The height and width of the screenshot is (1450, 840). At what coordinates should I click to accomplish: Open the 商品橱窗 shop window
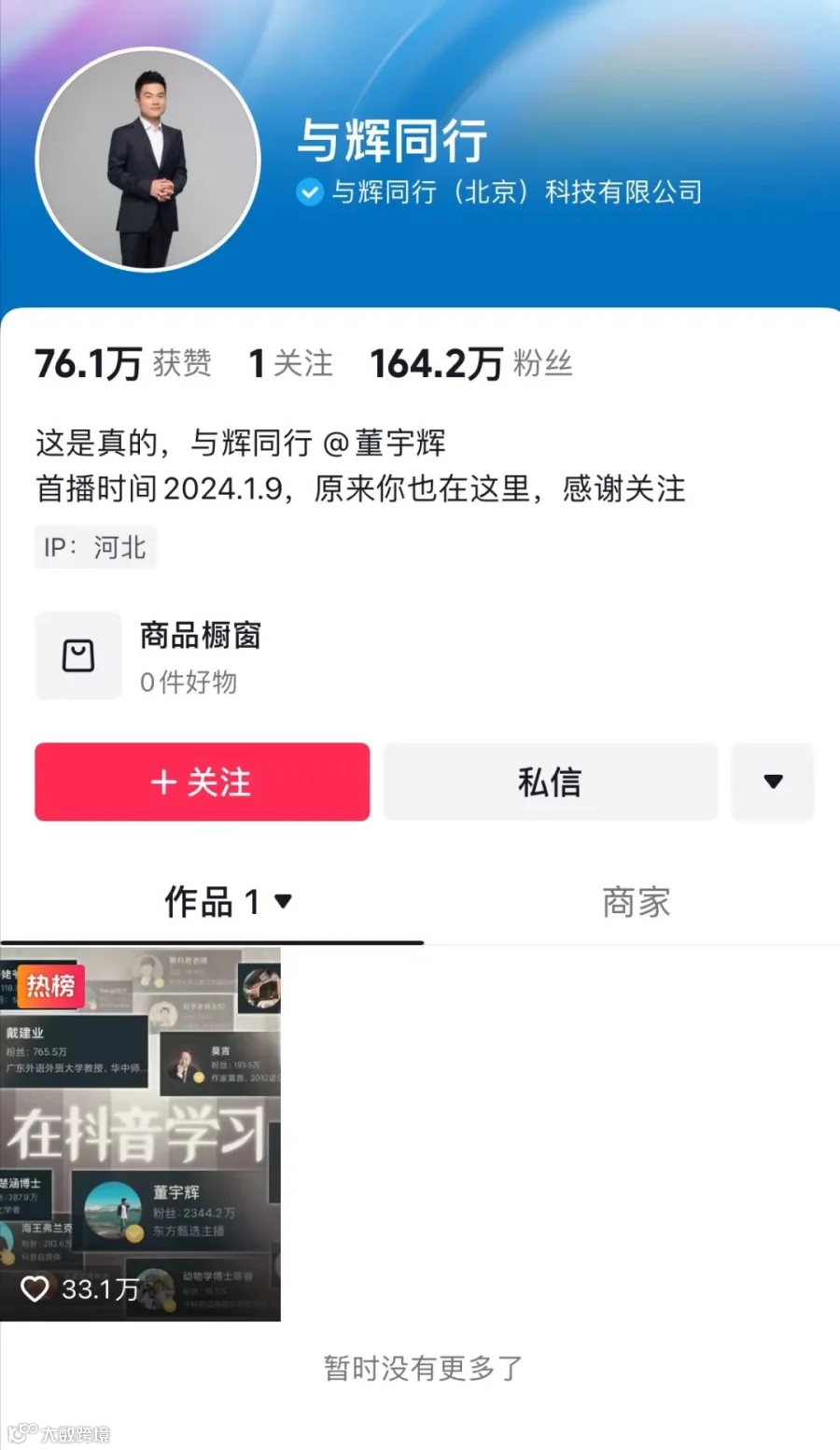[x=149, y=656]
